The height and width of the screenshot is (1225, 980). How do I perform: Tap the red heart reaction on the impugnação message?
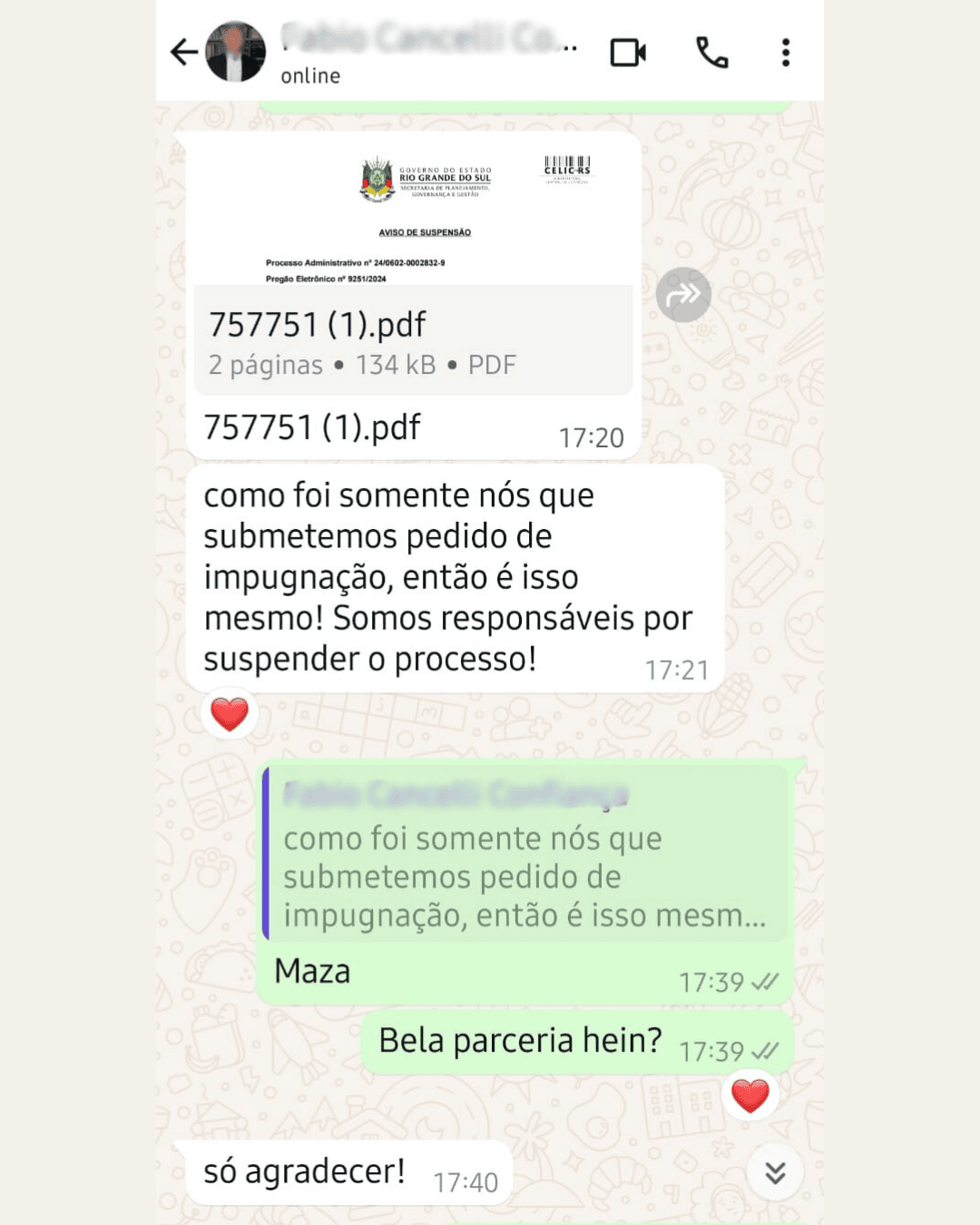(230, 713)
